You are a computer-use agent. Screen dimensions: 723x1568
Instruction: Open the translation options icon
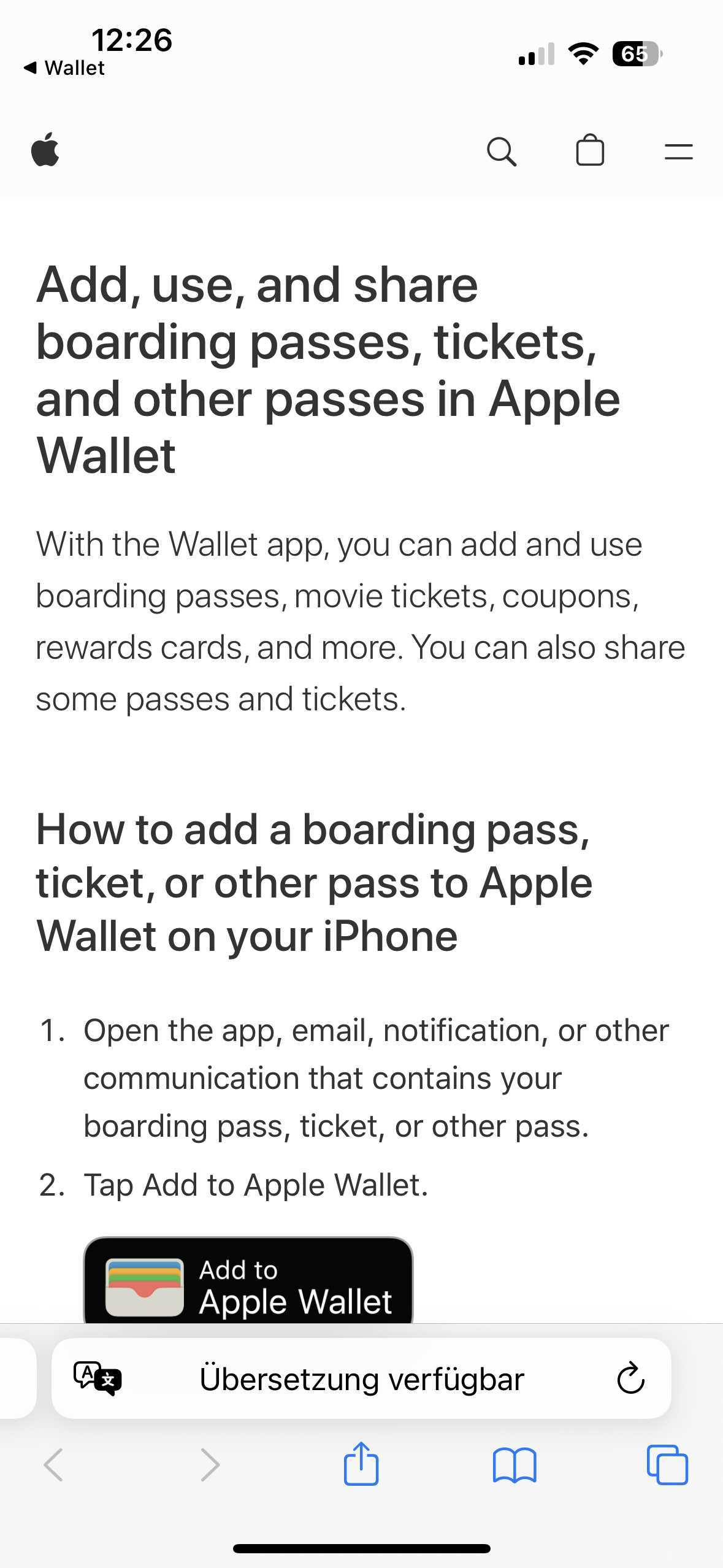pos(98,1378)
